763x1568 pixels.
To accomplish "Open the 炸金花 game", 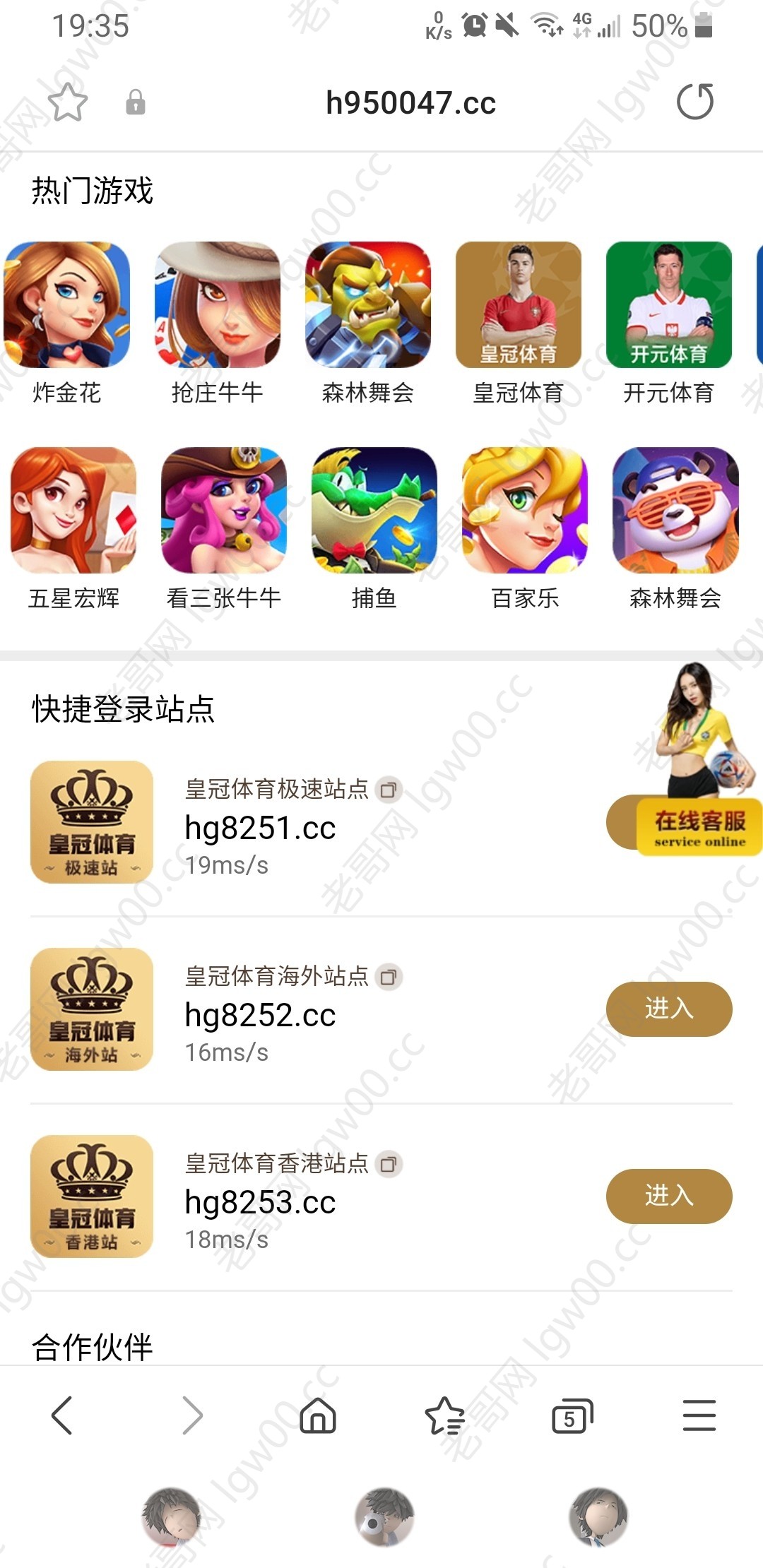I will [67, 305].
